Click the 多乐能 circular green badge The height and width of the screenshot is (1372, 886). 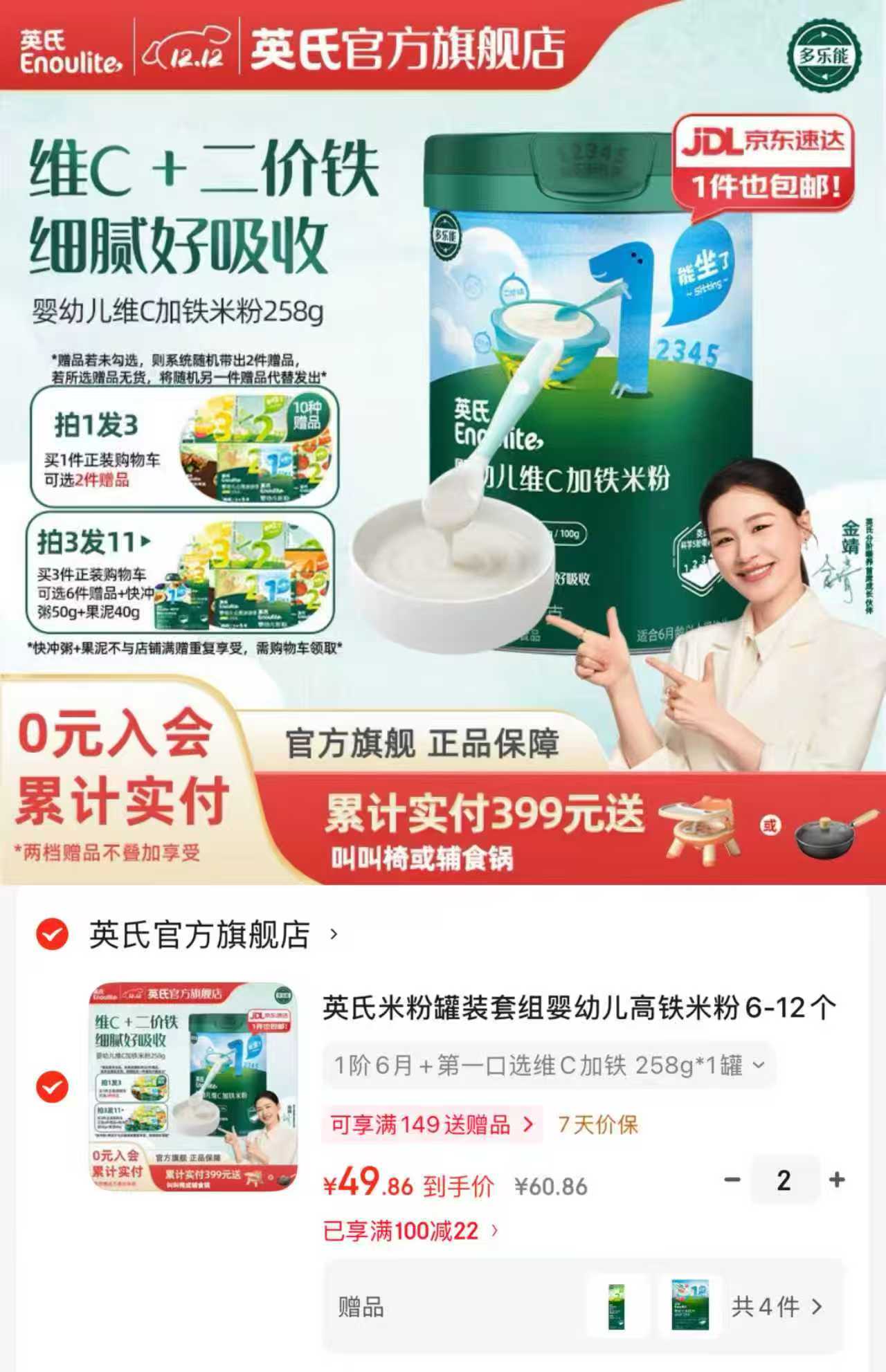(x=824, y=57)
